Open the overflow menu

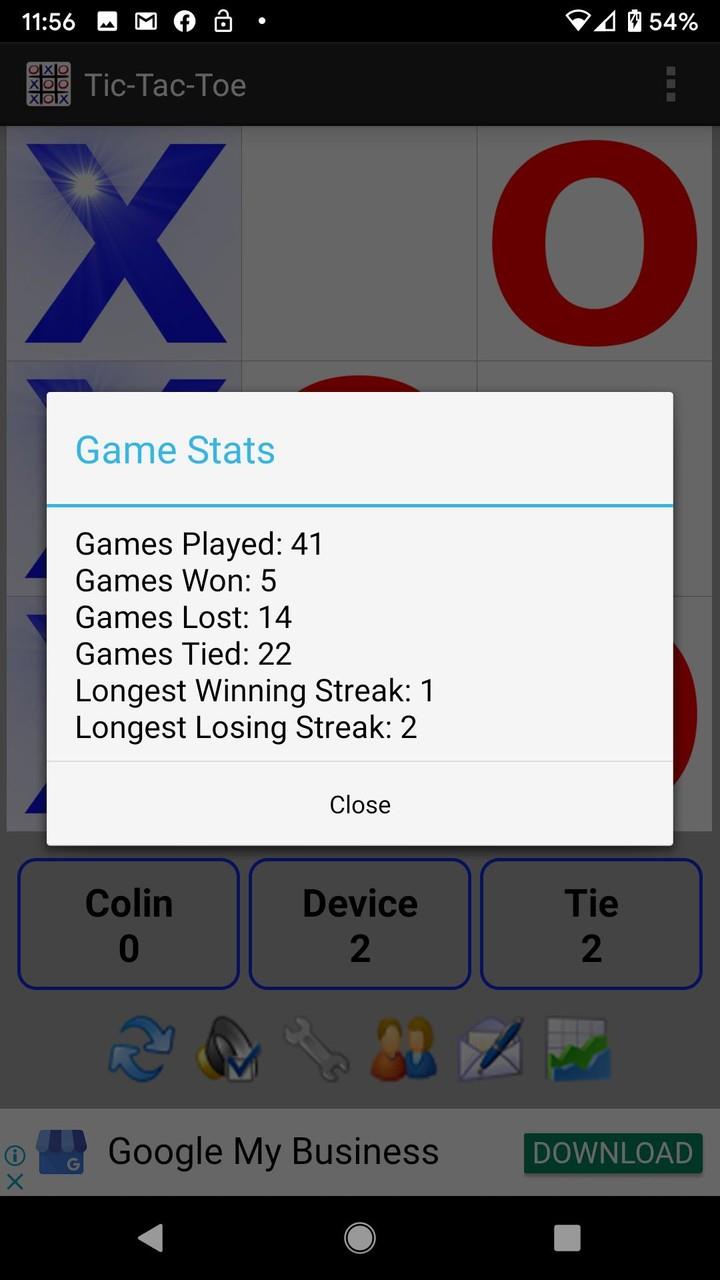pos(671,85)
